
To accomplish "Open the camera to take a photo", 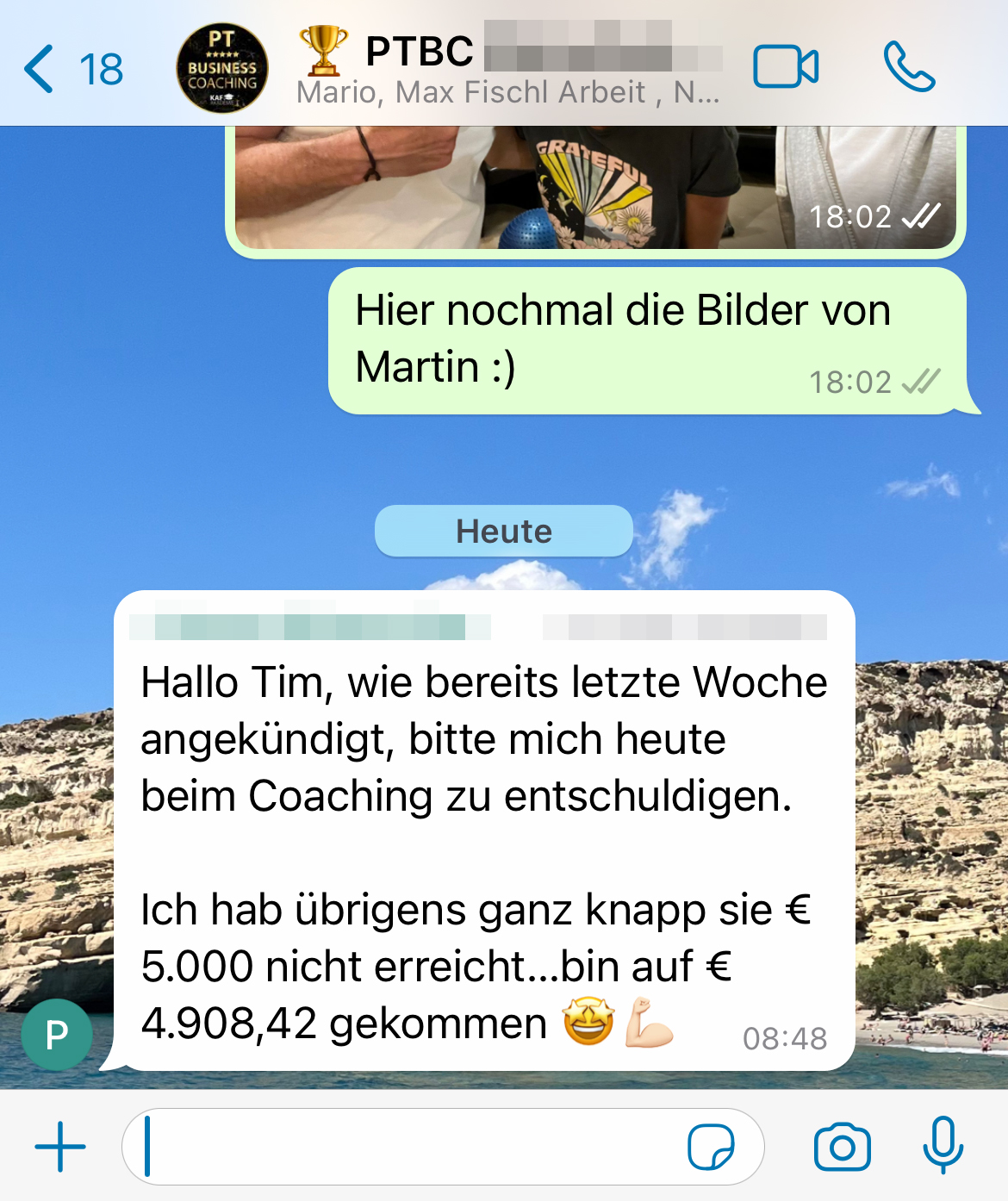I will pos(842,1147).
